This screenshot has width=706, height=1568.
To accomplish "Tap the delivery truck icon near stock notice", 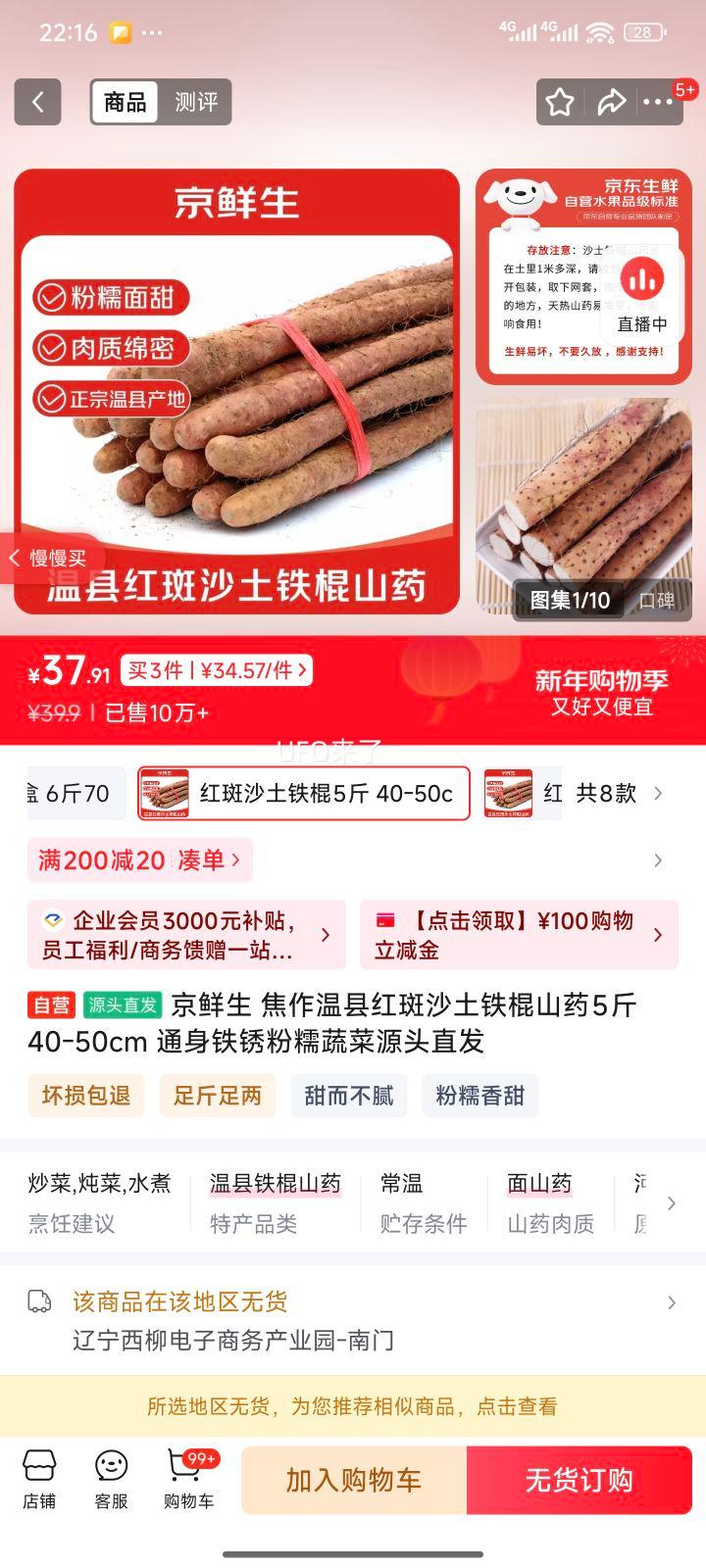I will tap(41, 1301).
